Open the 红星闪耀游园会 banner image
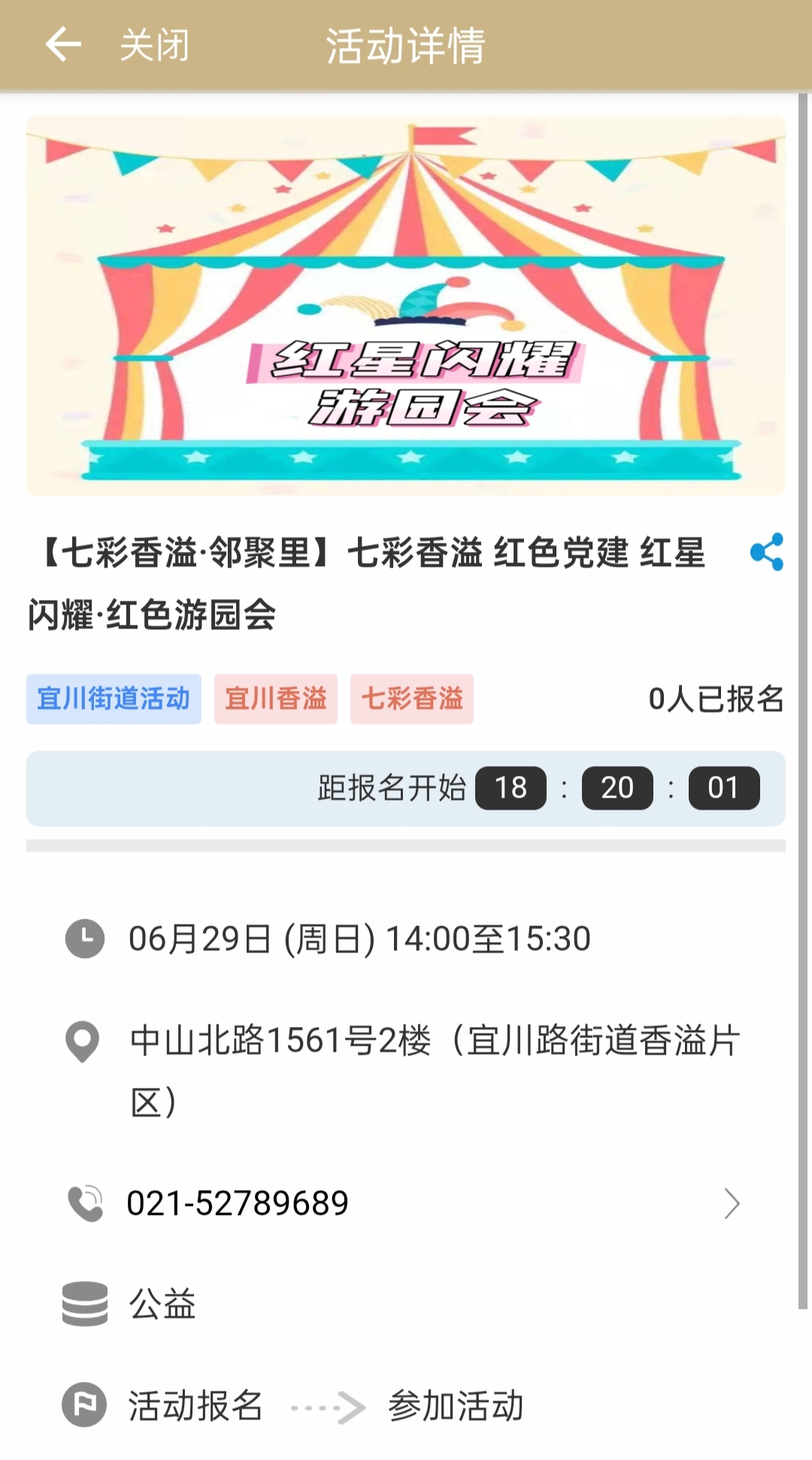 click(406, 305)
